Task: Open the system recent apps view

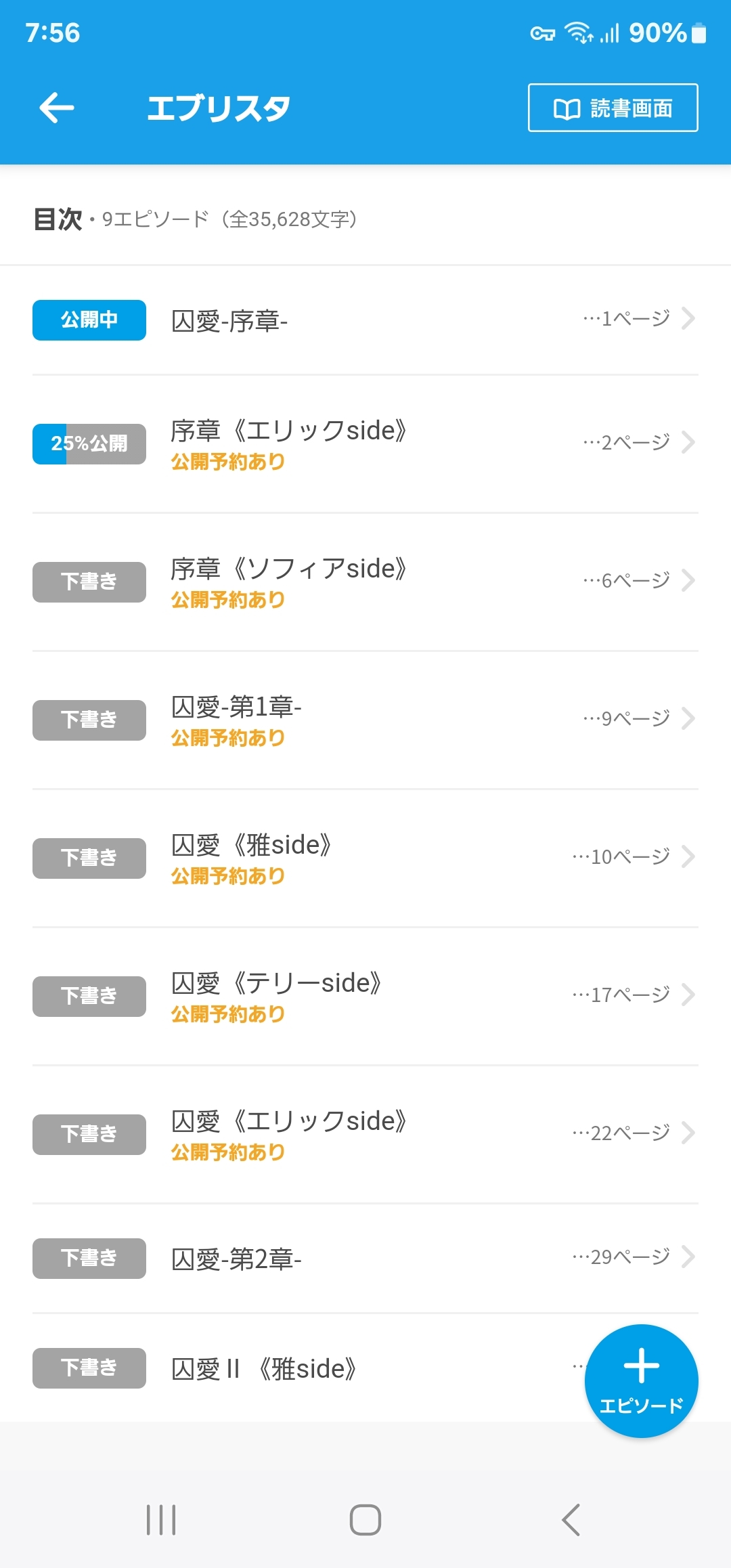Action: (x=161, y=1520)
